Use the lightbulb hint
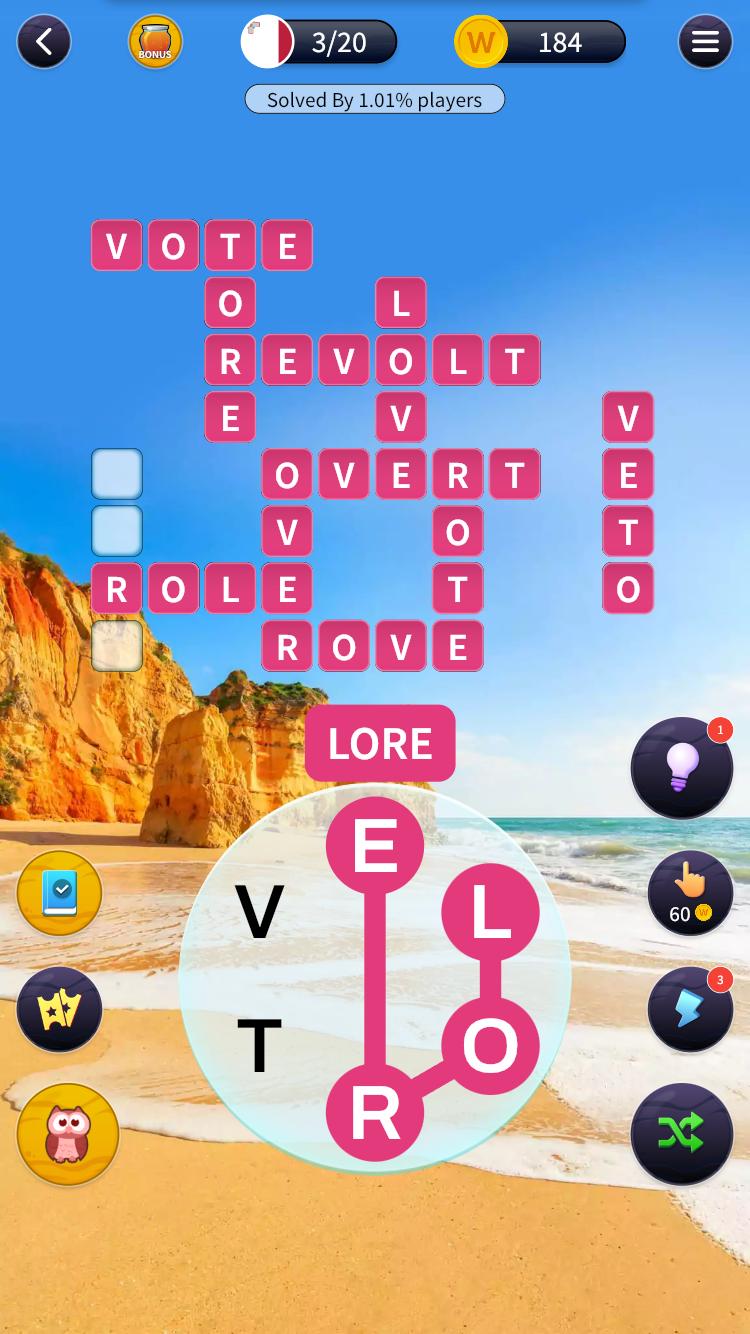Viewport: 750px width, 1334px height. point(682,768)
